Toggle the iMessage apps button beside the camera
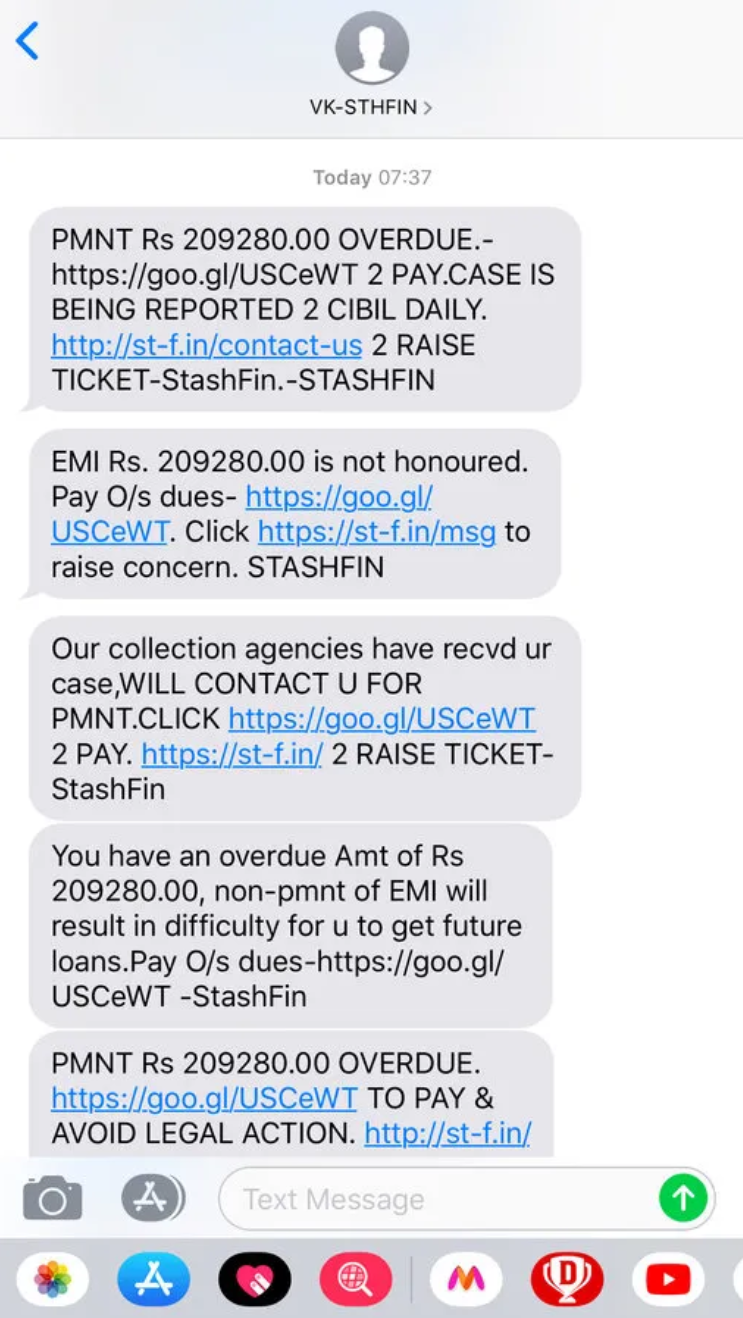Image resolution: width=743 pixels, height=1318 pixels. [152, 1198]
